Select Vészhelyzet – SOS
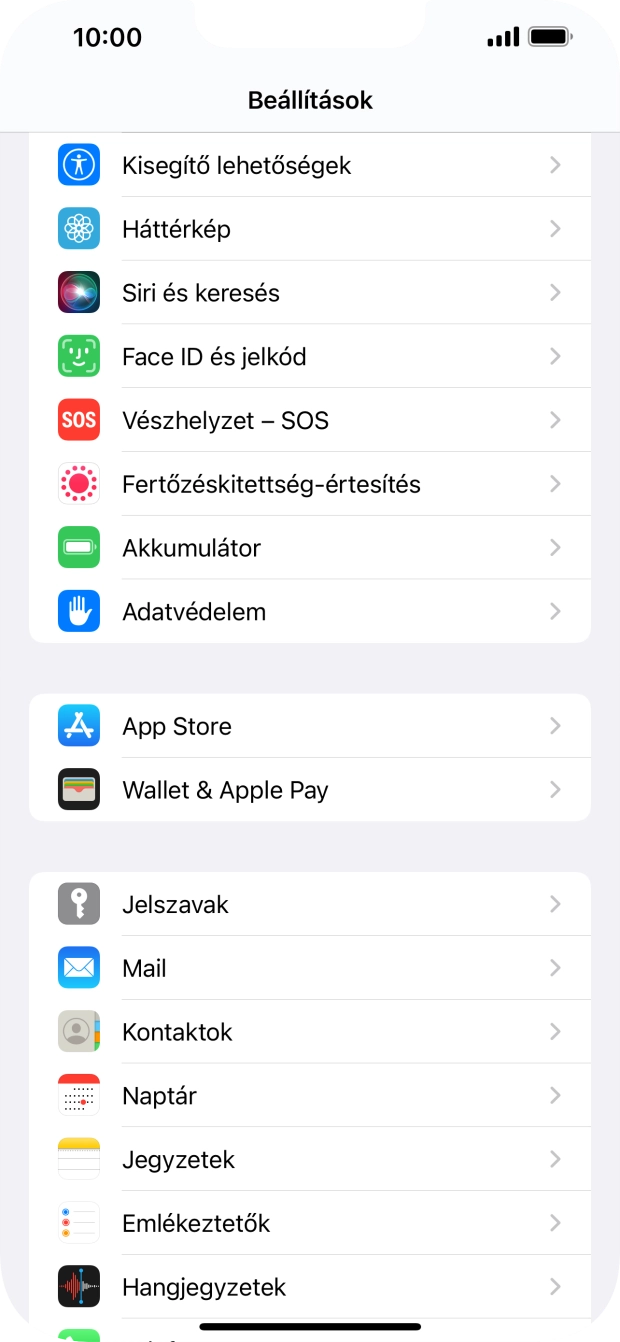Screen dimensions: 620x1342 tap(310, 421)
